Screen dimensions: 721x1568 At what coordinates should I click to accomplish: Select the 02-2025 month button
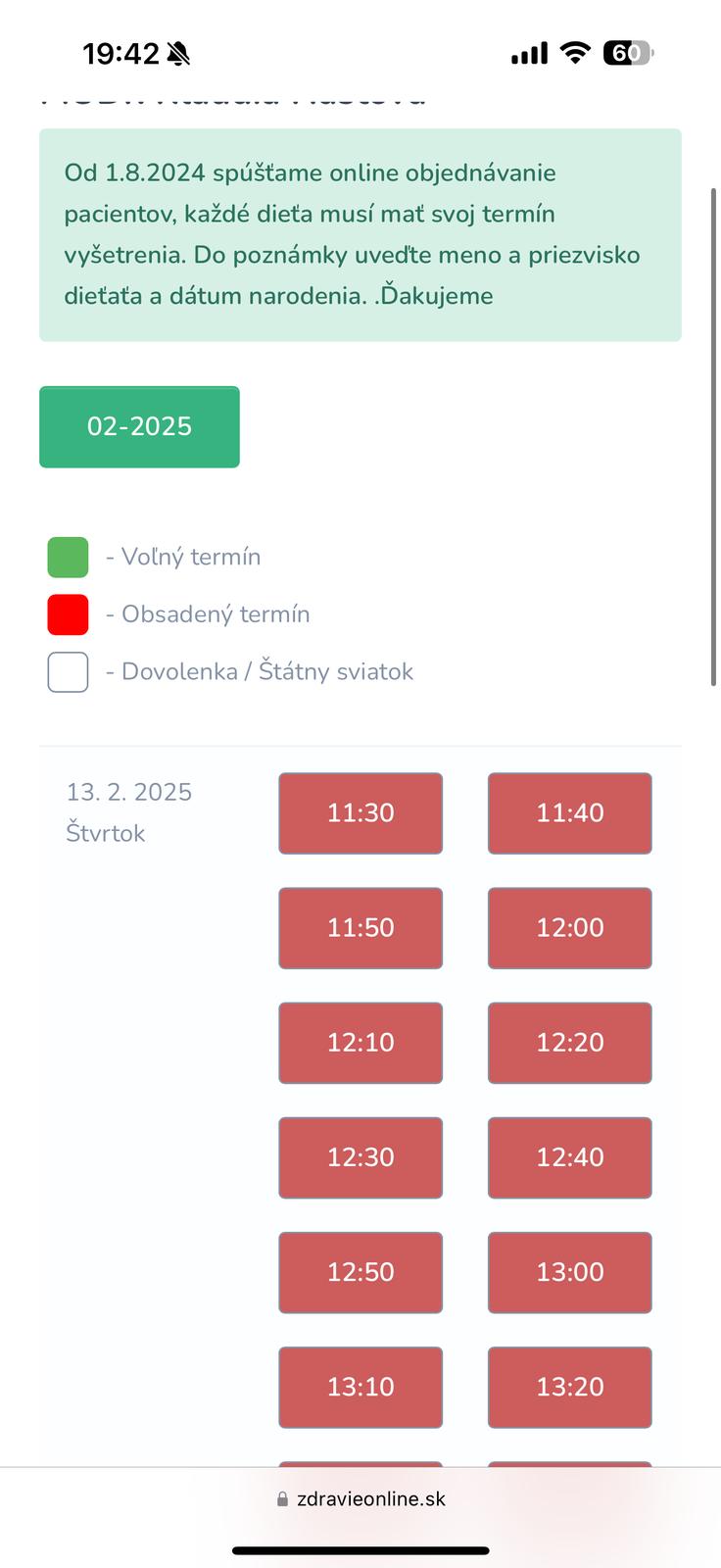[139, 426]
